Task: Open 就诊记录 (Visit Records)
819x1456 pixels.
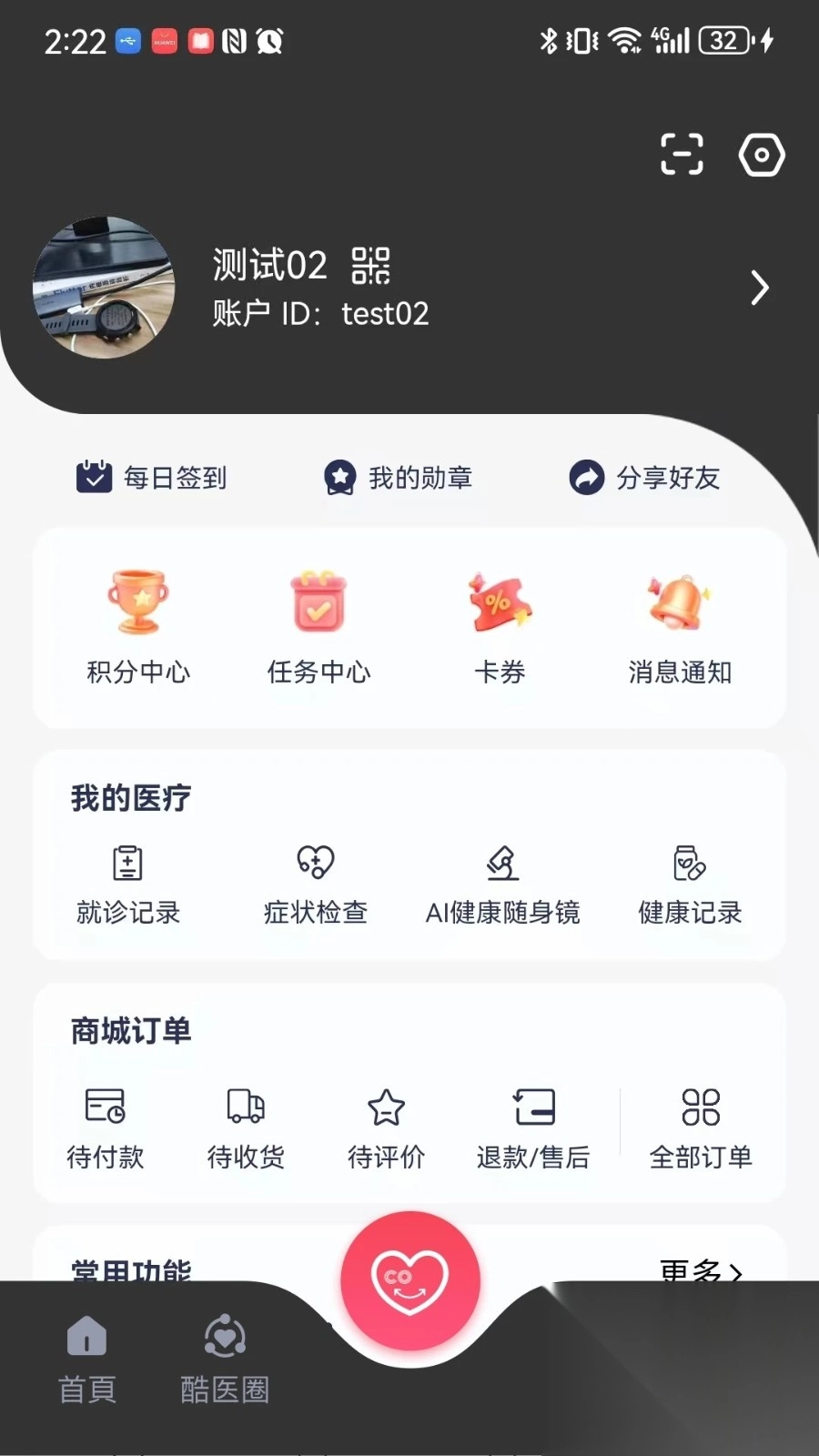Action: pyautogui.click(x=127, y=883)
